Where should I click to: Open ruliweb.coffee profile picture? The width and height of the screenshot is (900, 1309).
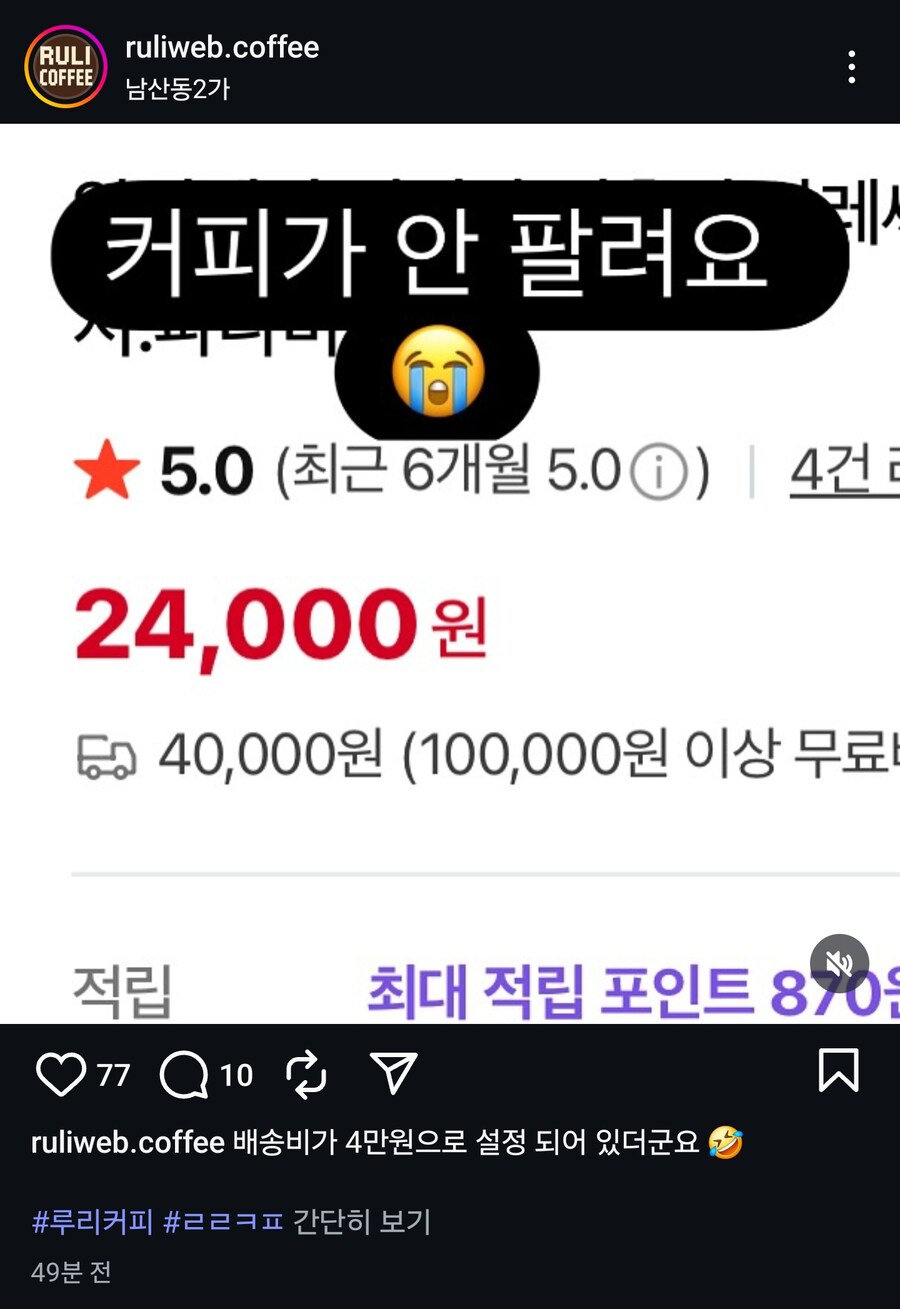[x=65, y=66]
